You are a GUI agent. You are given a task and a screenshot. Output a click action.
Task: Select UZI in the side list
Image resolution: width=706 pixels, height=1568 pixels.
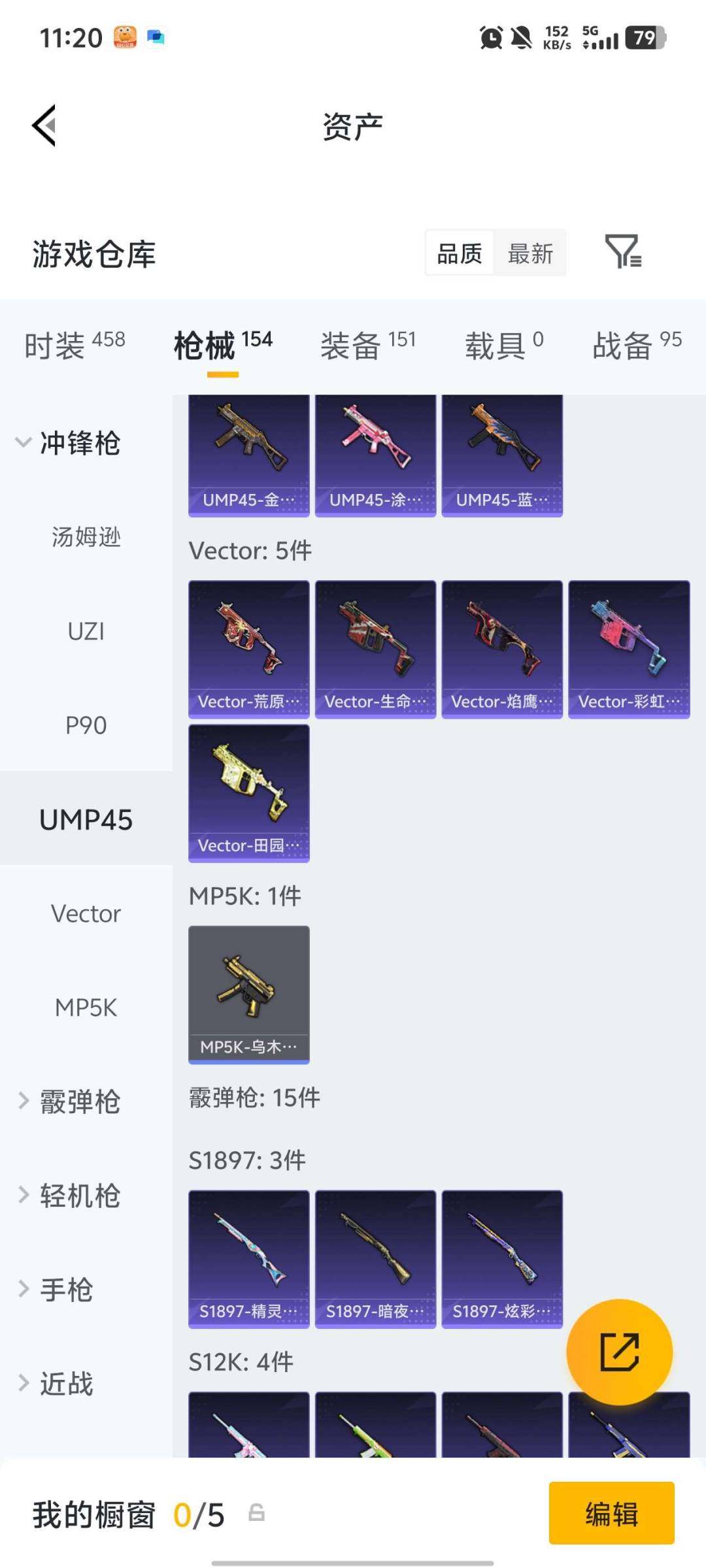86,631
